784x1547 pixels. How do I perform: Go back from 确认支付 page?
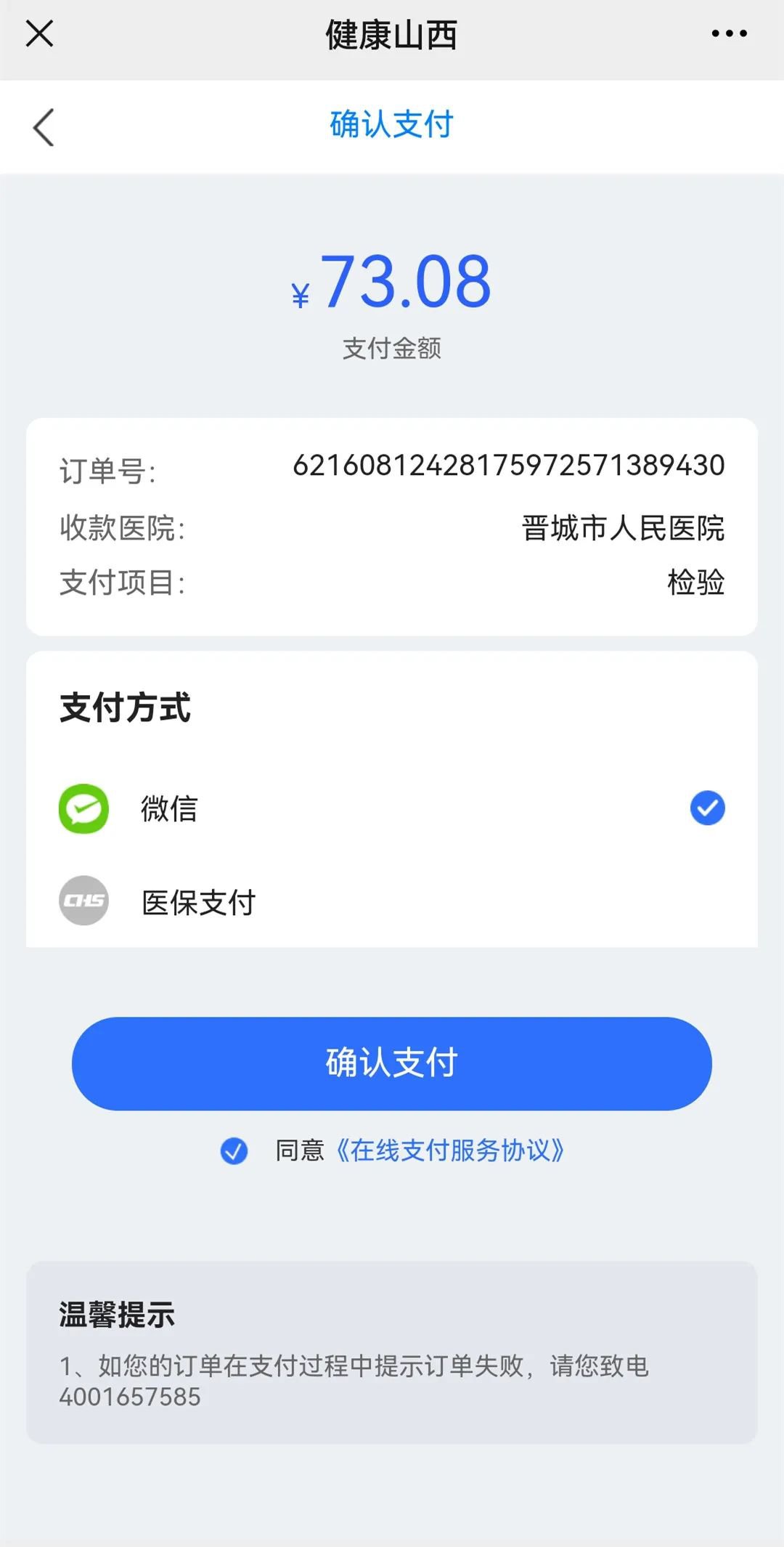(44, 128)
